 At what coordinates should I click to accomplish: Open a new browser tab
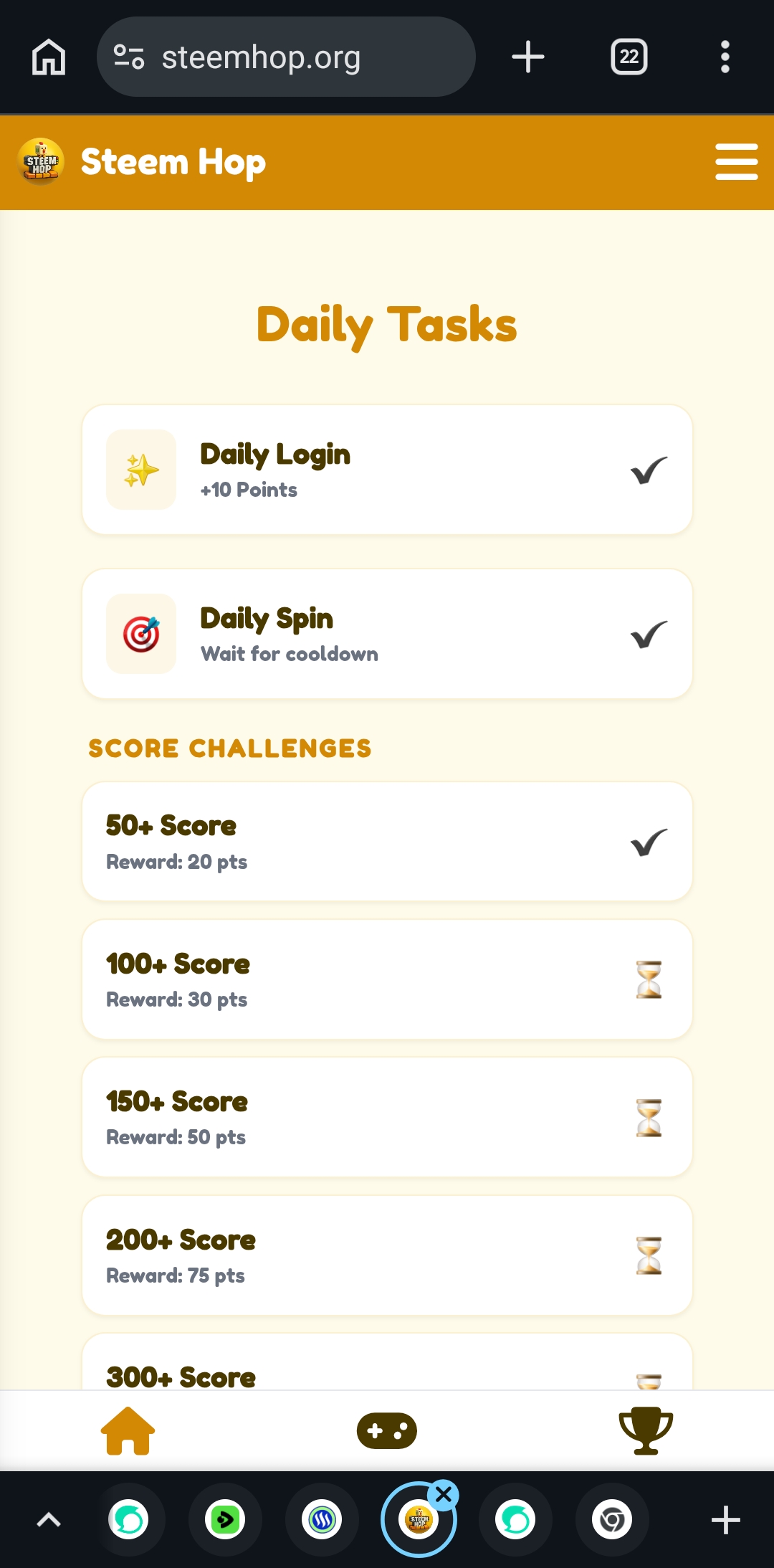tap(528, 57)
